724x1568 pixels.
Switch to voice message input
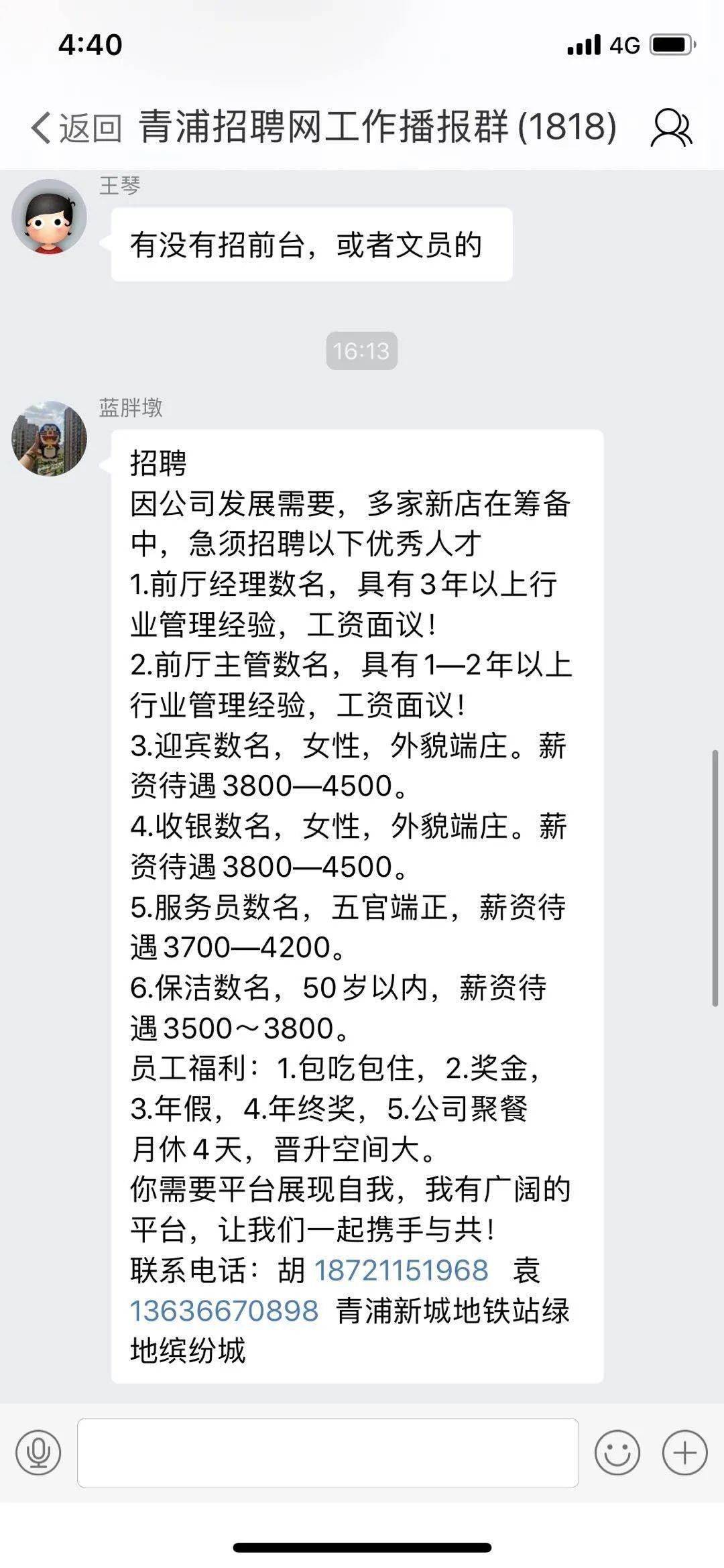coord(39,1453)
